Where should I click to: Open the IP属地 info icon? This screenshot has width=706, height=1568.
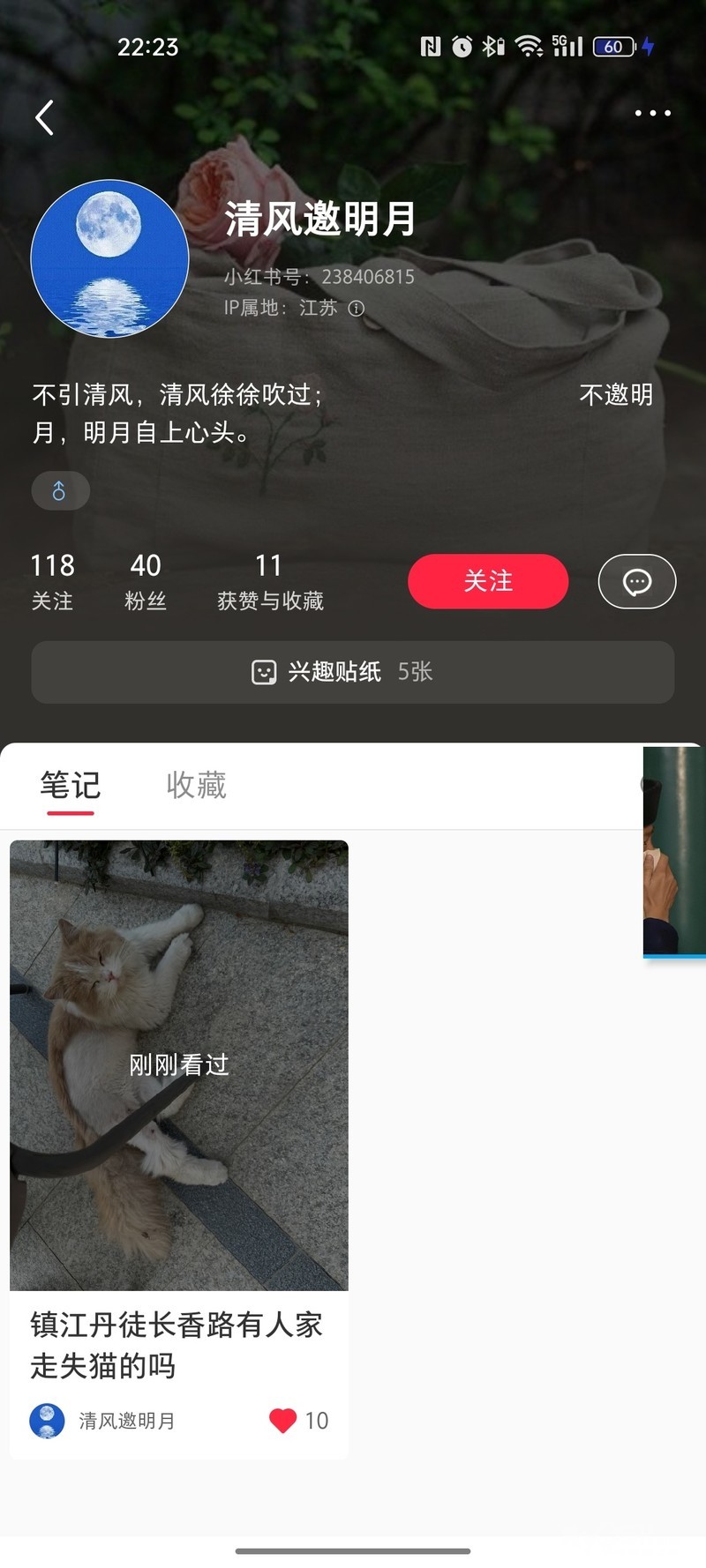click(x=357, y=309)
